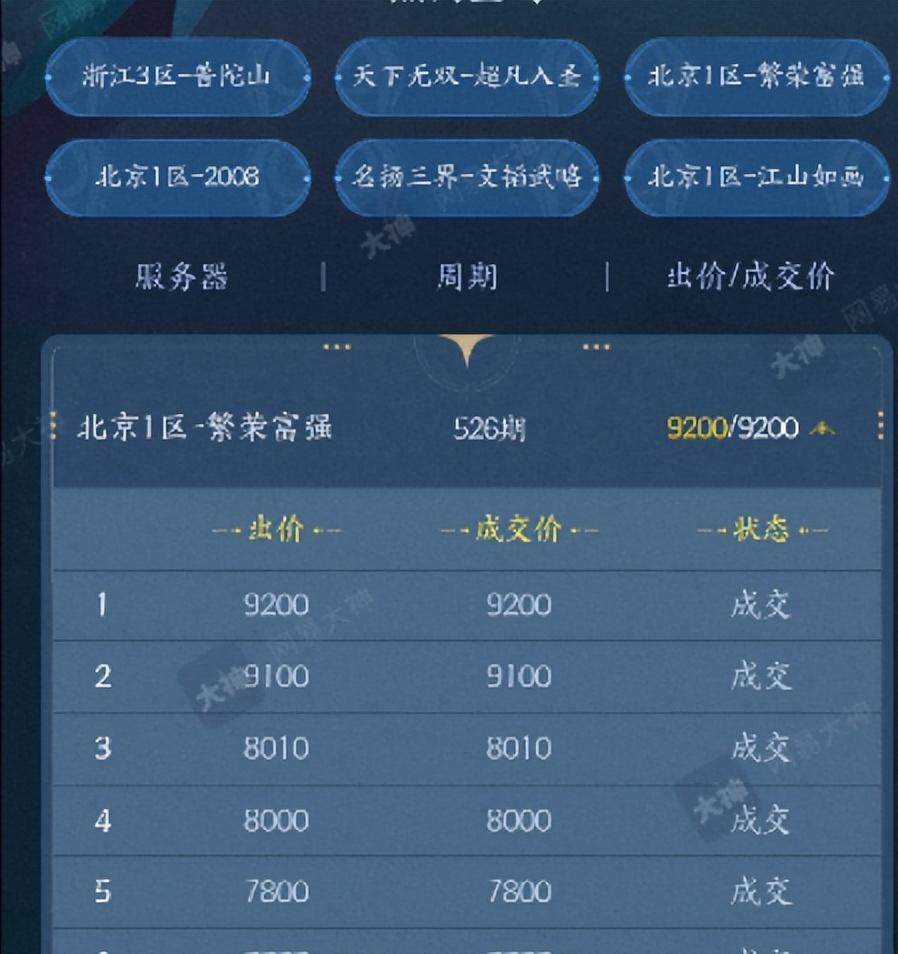Select server 浙江3区-普陀山
898x954 pixels.
(x=177, y=78)
